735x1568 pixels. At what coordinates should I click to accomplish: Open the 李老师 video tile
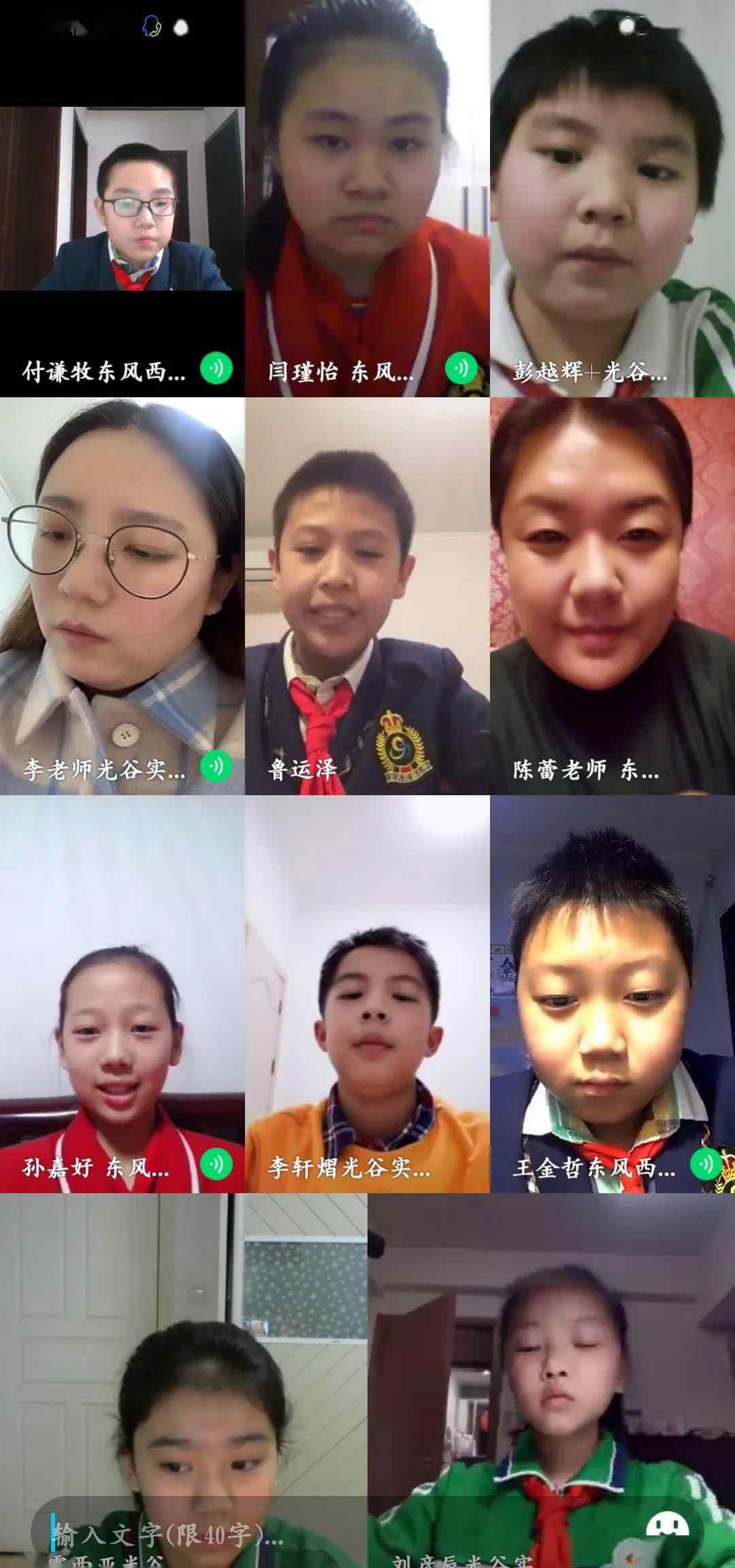tap(122, 597)
